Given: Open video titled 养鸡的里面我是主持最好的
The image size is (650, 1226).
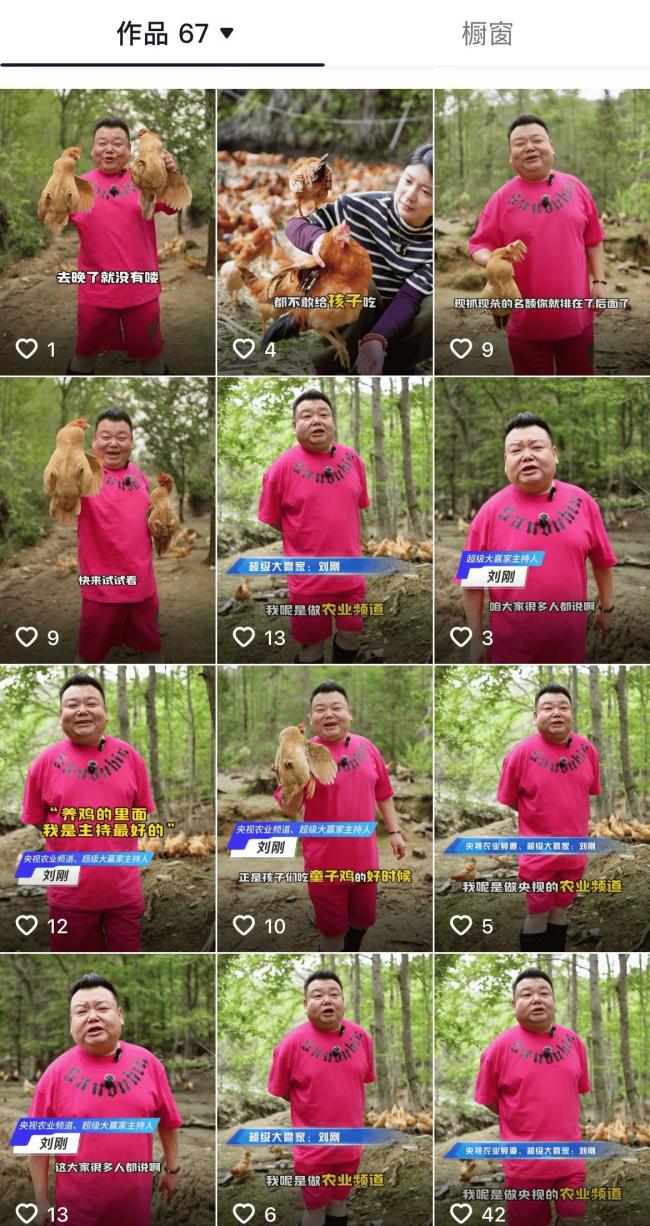Looking at the screenshot, I should [x=107, y=808].
